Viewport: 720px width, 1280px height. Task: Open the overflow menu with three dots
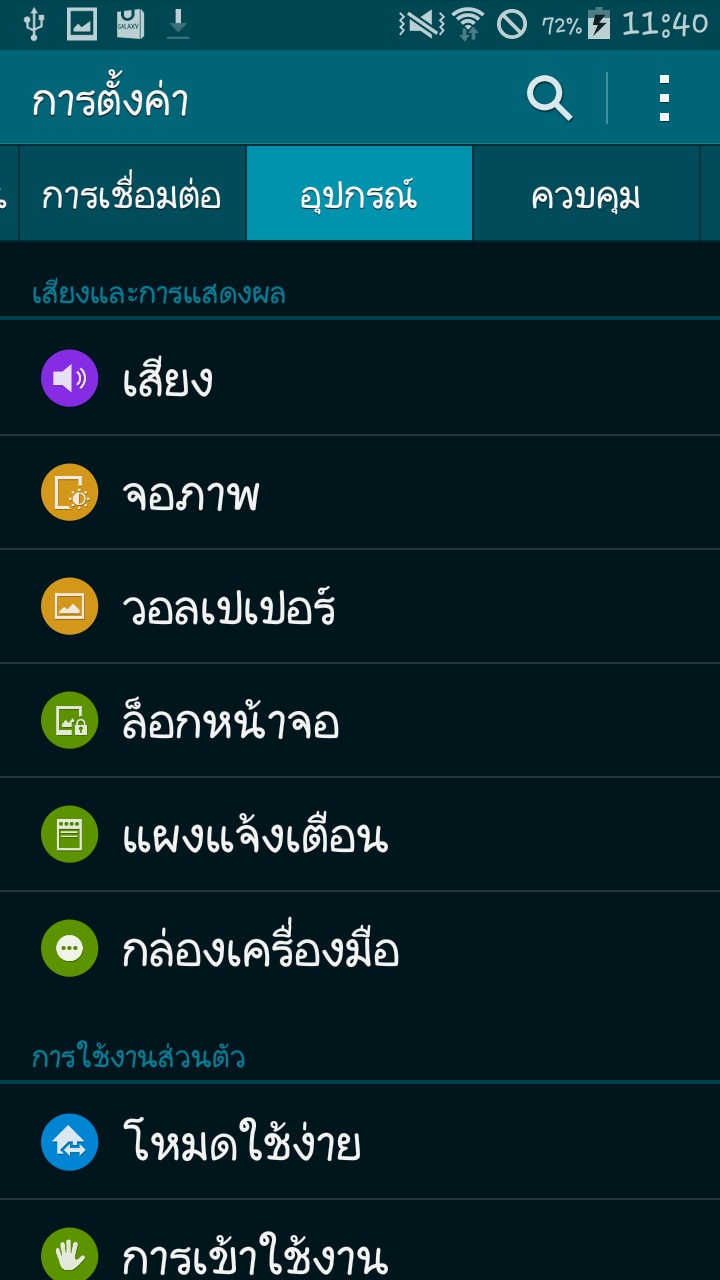point(664,98)
